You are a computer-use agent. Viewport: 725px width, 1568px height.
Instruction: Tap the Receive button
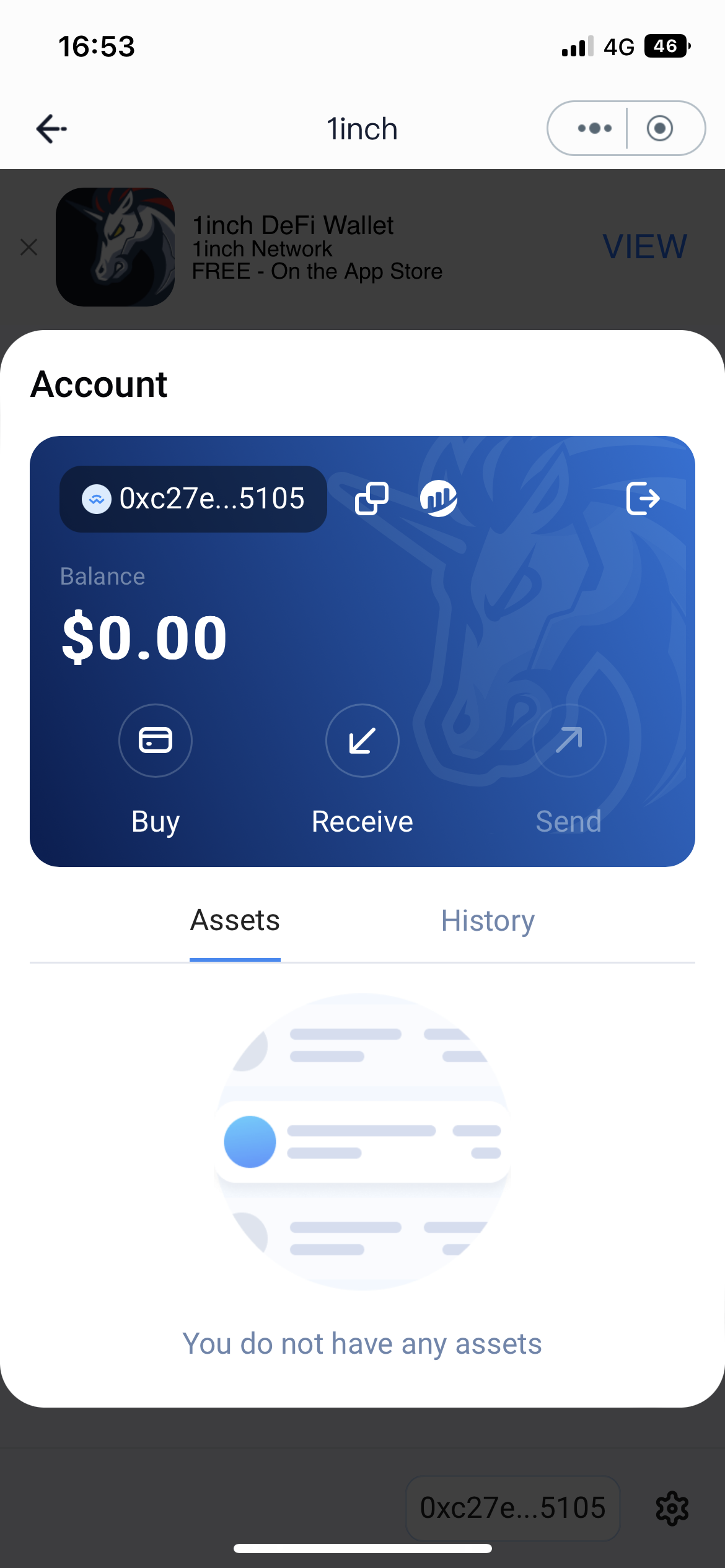pyautogui.click(x=362, y=771)
